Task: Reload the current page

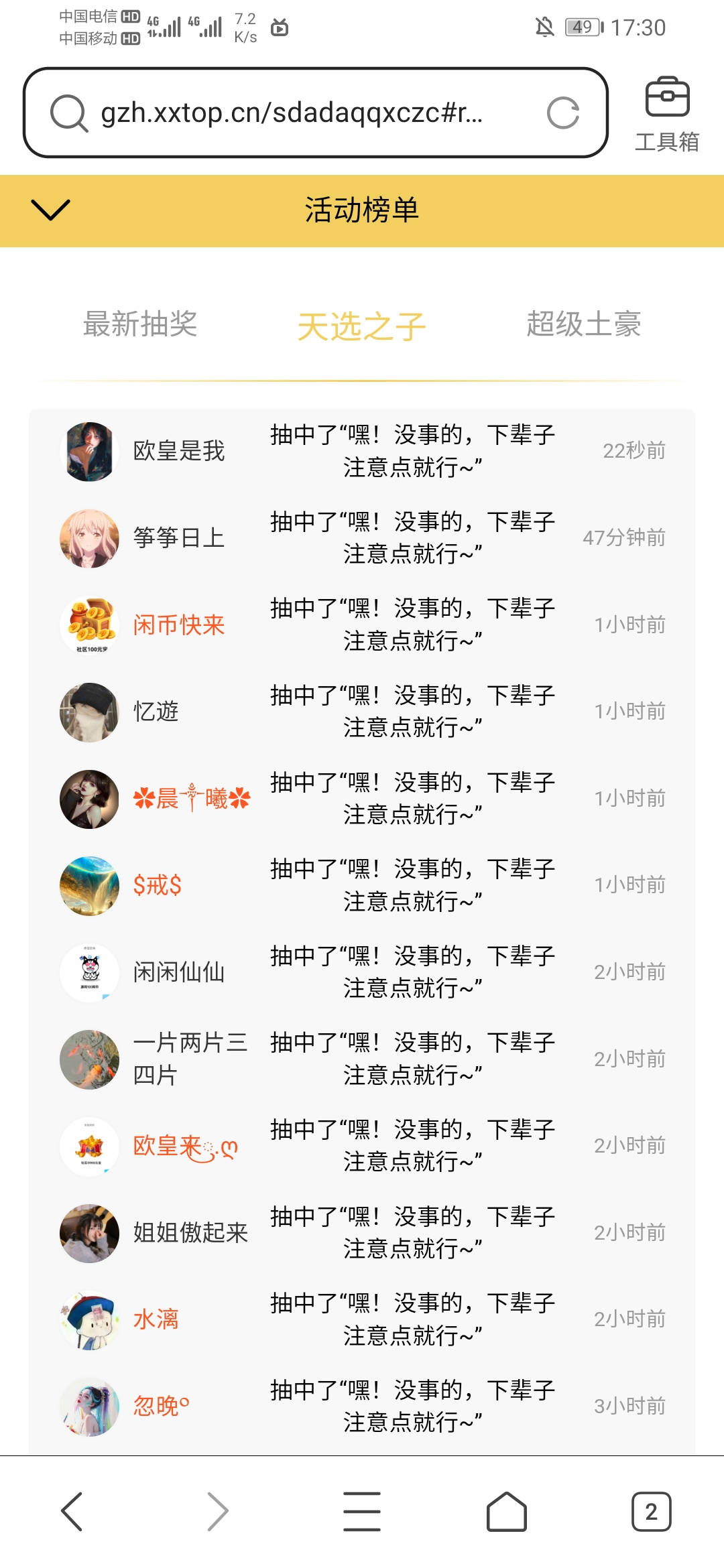Action: (562, 113)
